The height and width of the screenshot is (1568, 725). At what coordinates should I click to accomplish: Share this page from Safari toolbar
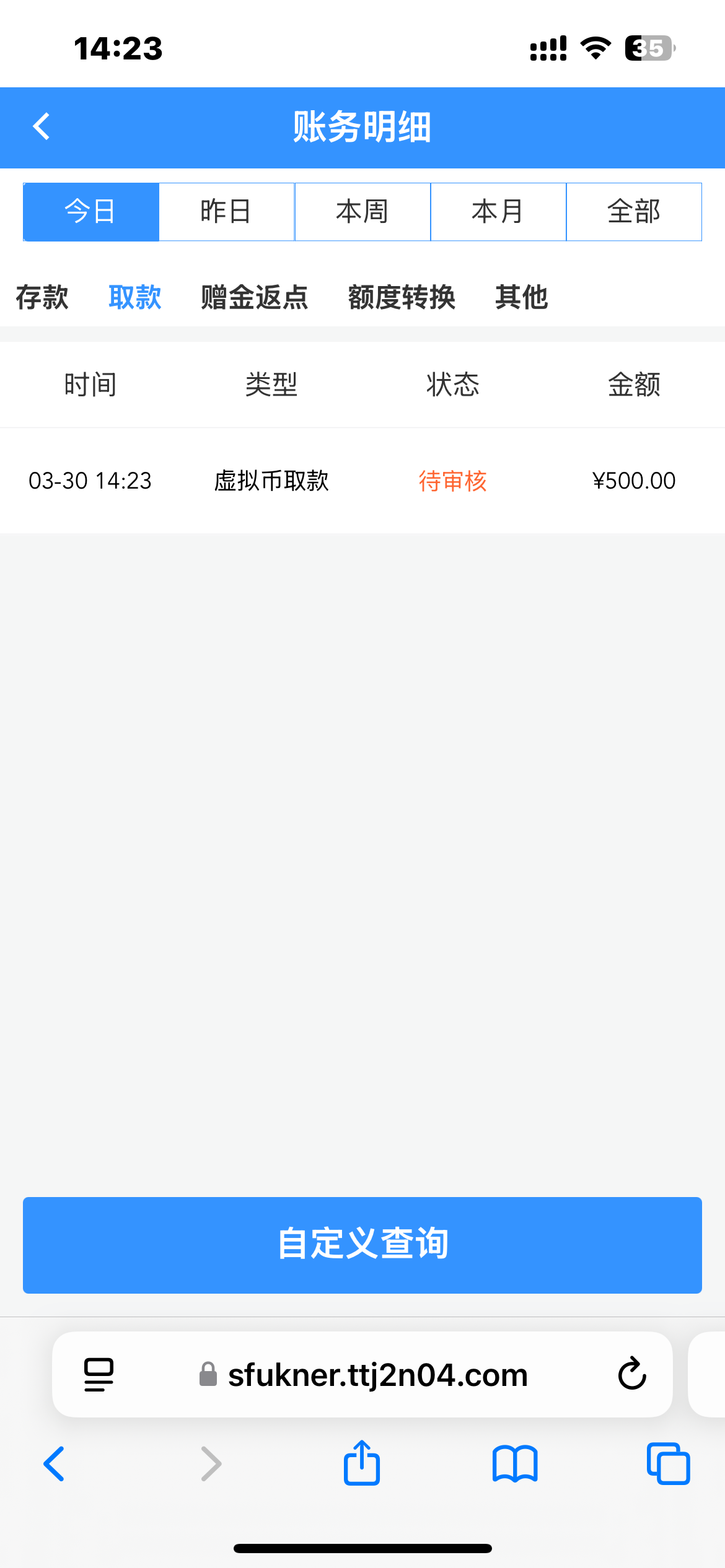tap(362, 1464)
